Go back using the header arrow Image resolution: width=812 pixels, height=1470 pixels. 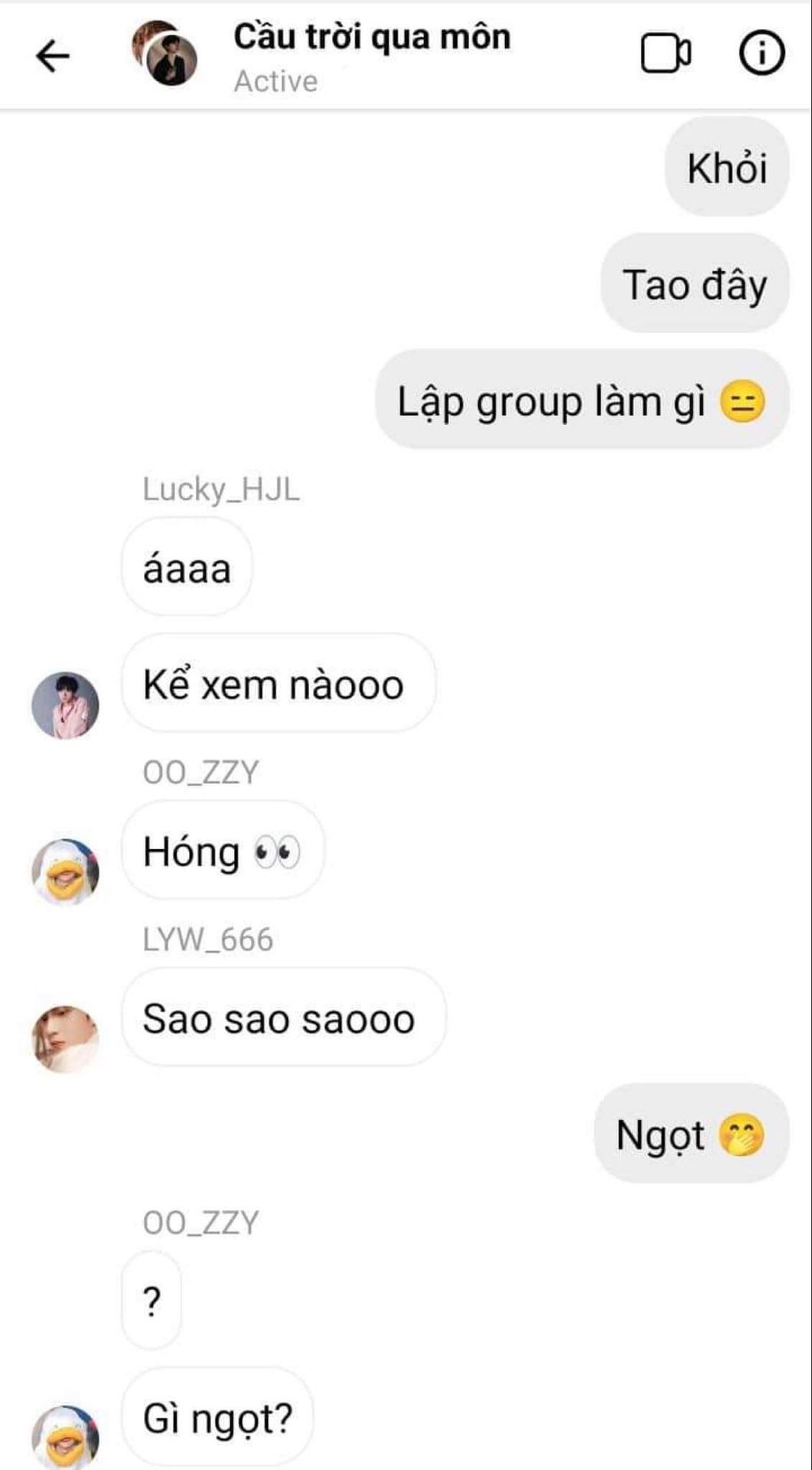52,56
